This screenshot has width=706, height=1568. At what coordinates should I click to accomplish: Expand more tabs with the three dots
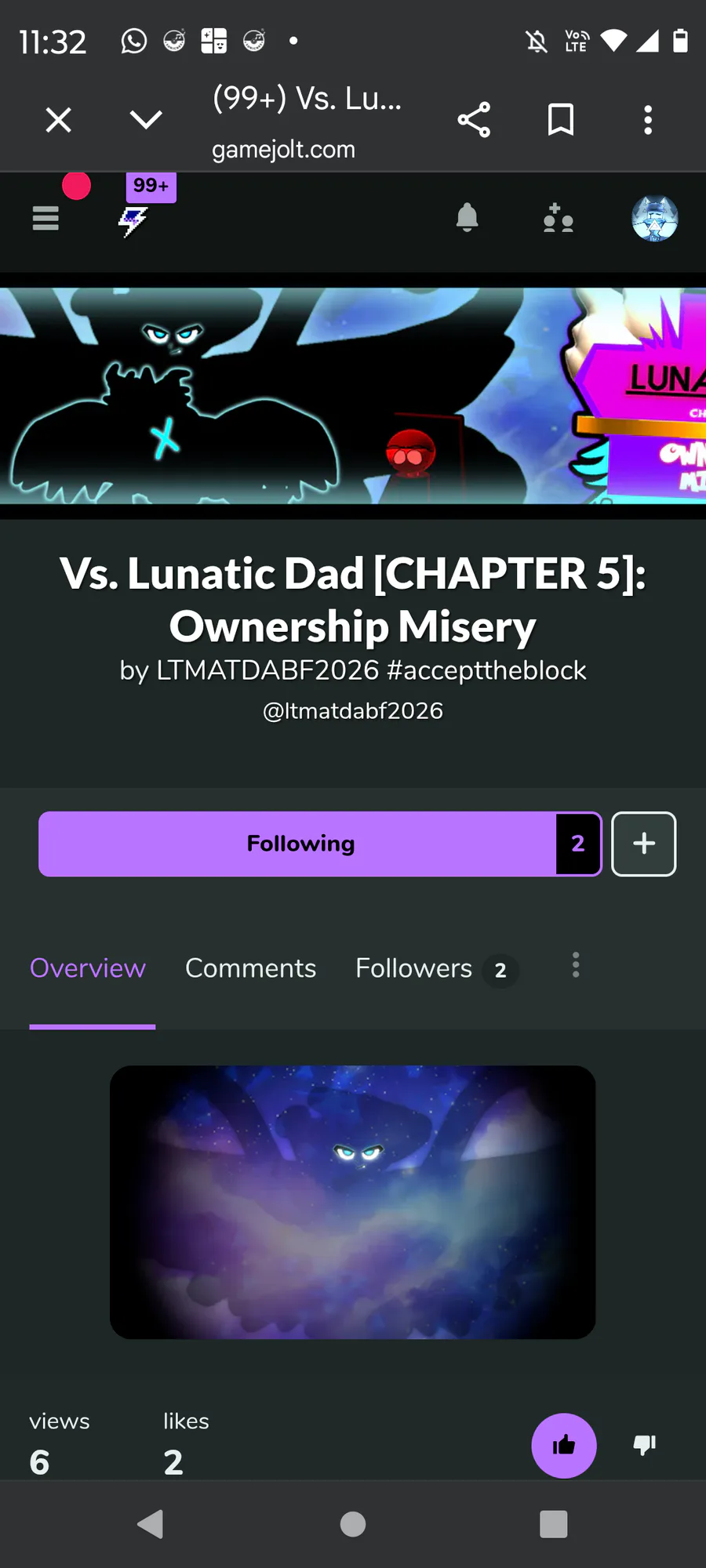coord(575,965)
